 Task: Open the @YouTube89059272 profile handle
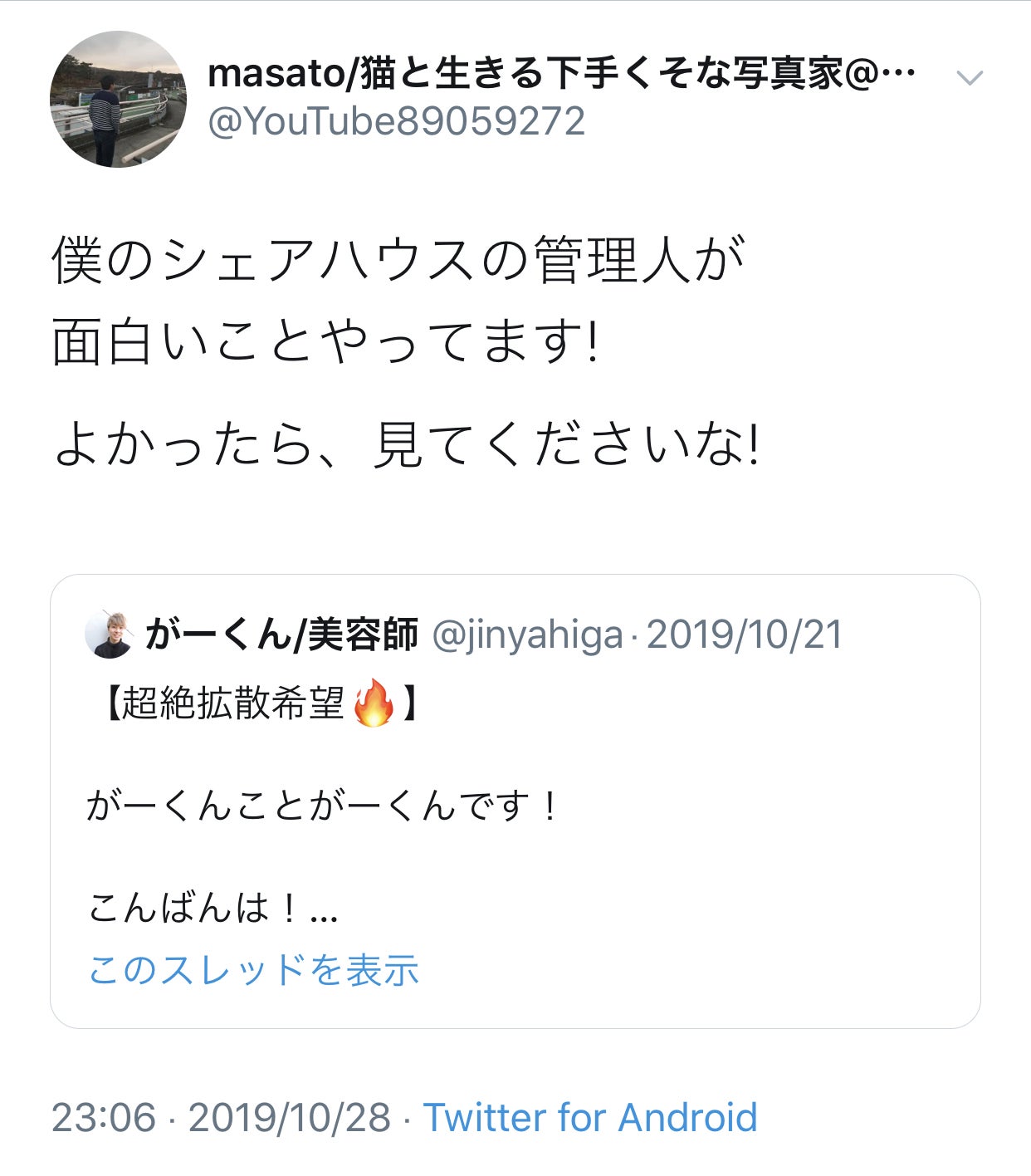point(396,122)
